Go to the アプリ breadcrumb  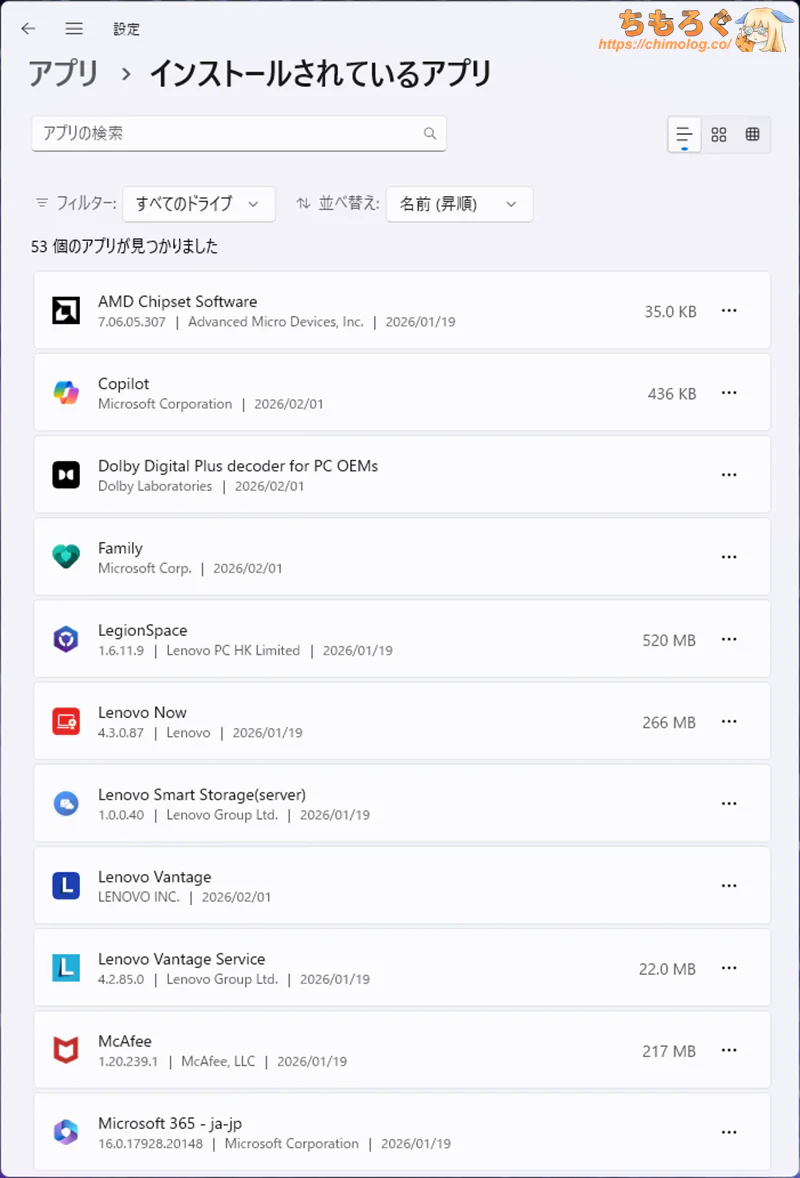(64, 74)
